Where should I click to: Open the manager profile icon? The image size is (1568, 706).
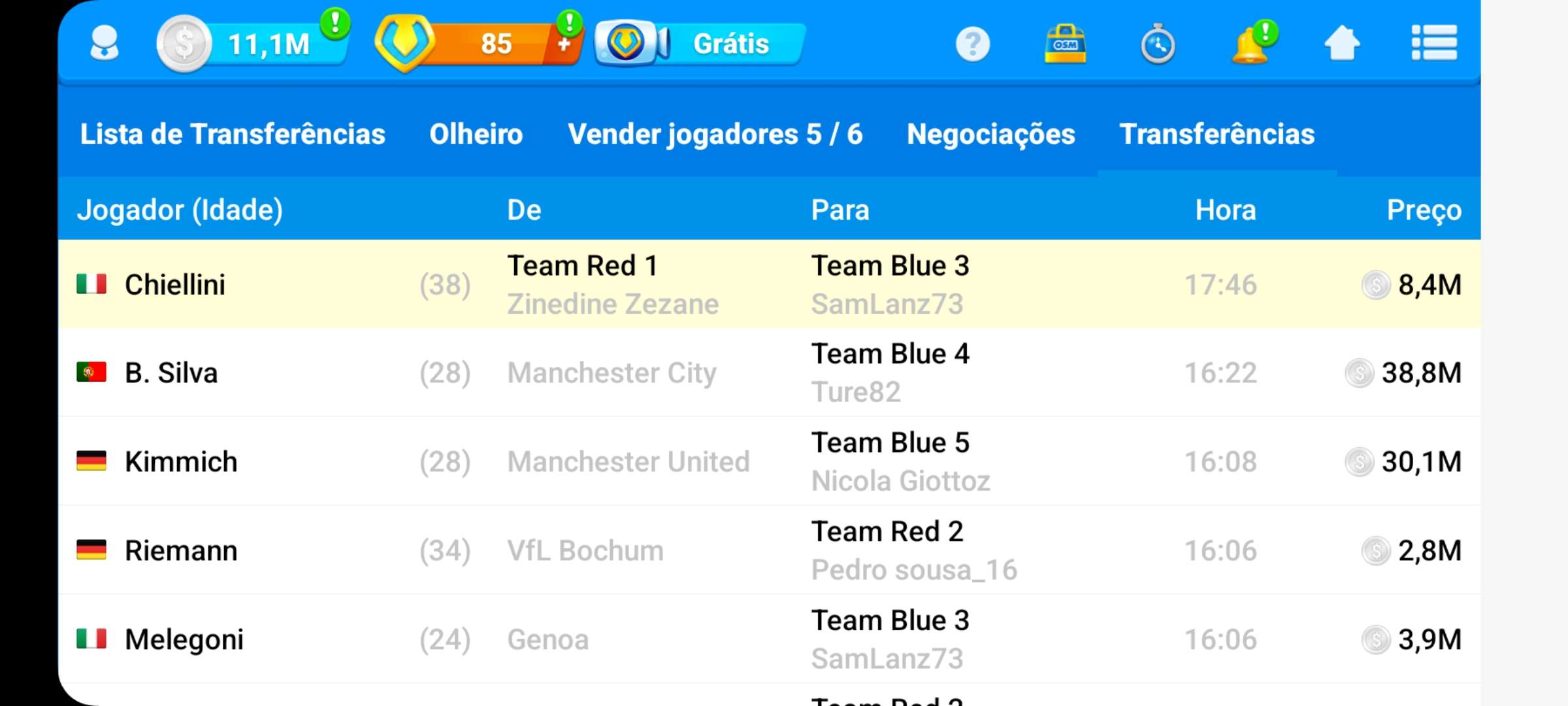click(105, 44)
